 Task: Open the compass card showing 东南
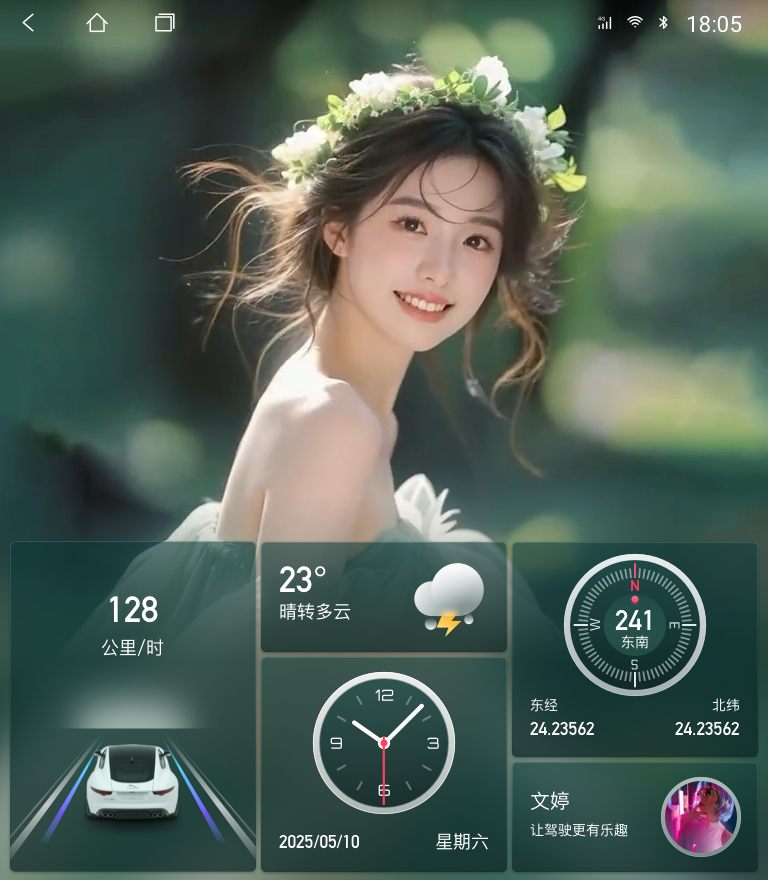[634, 648]
